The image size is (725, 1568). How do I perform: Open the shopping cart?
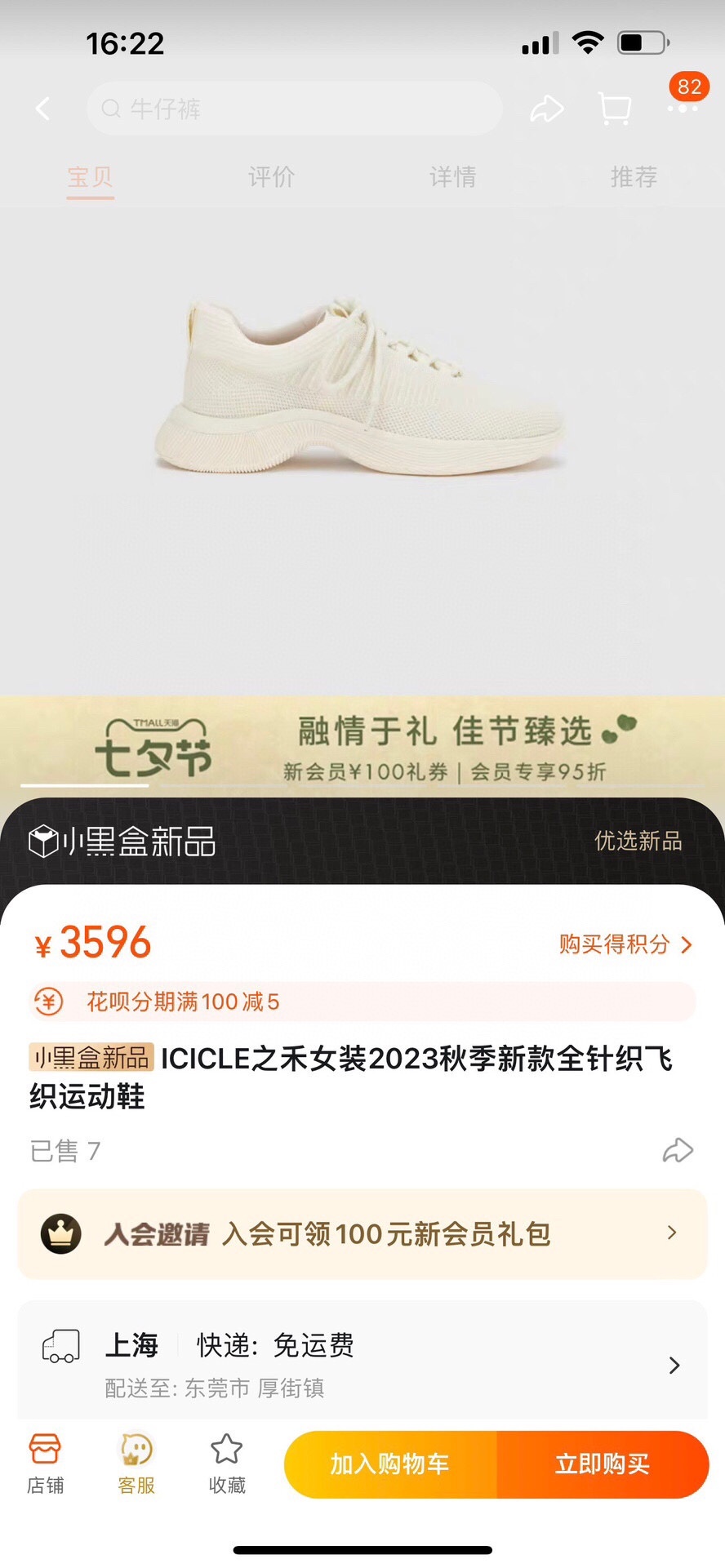click(x=615, y=109)
